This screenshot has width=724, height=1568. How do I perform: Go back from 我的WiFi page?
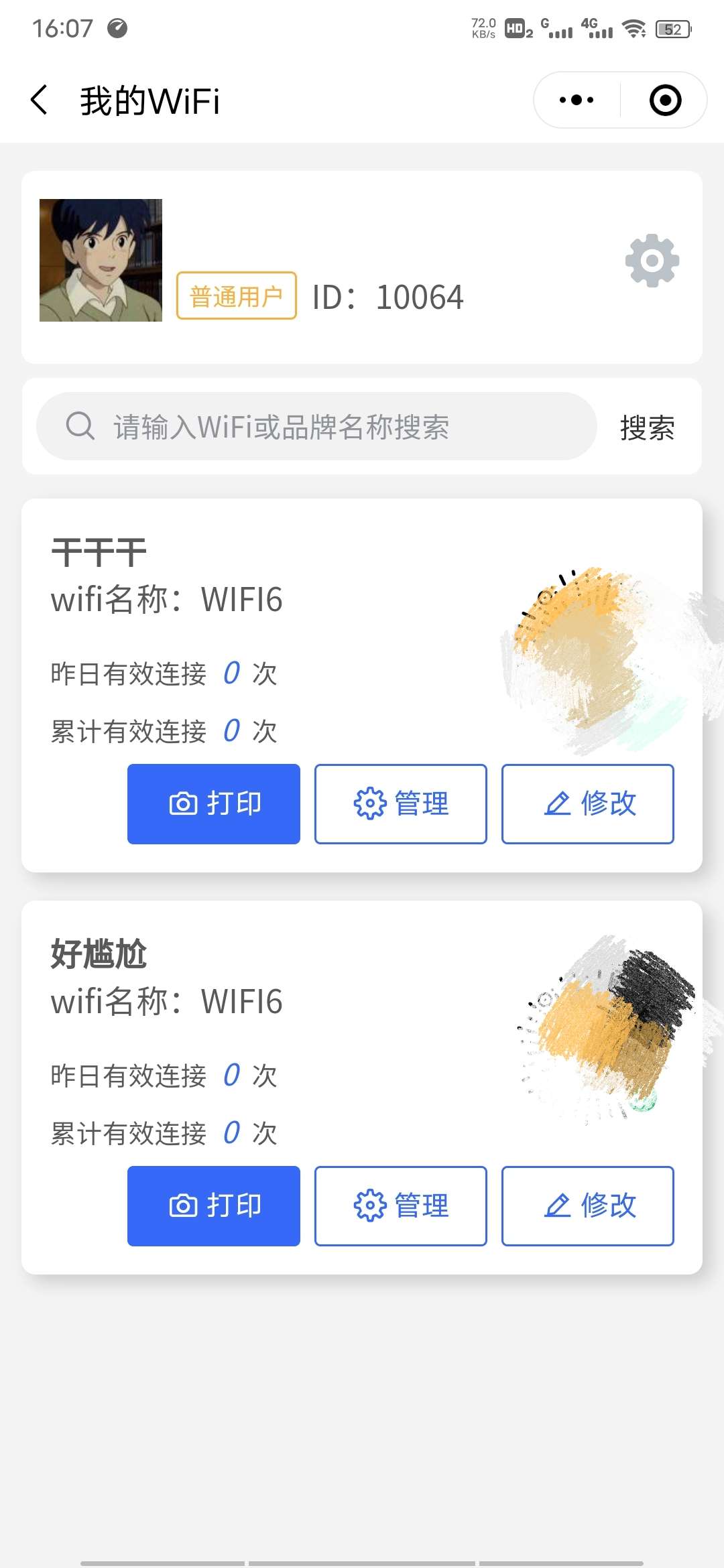coord(40,101)
